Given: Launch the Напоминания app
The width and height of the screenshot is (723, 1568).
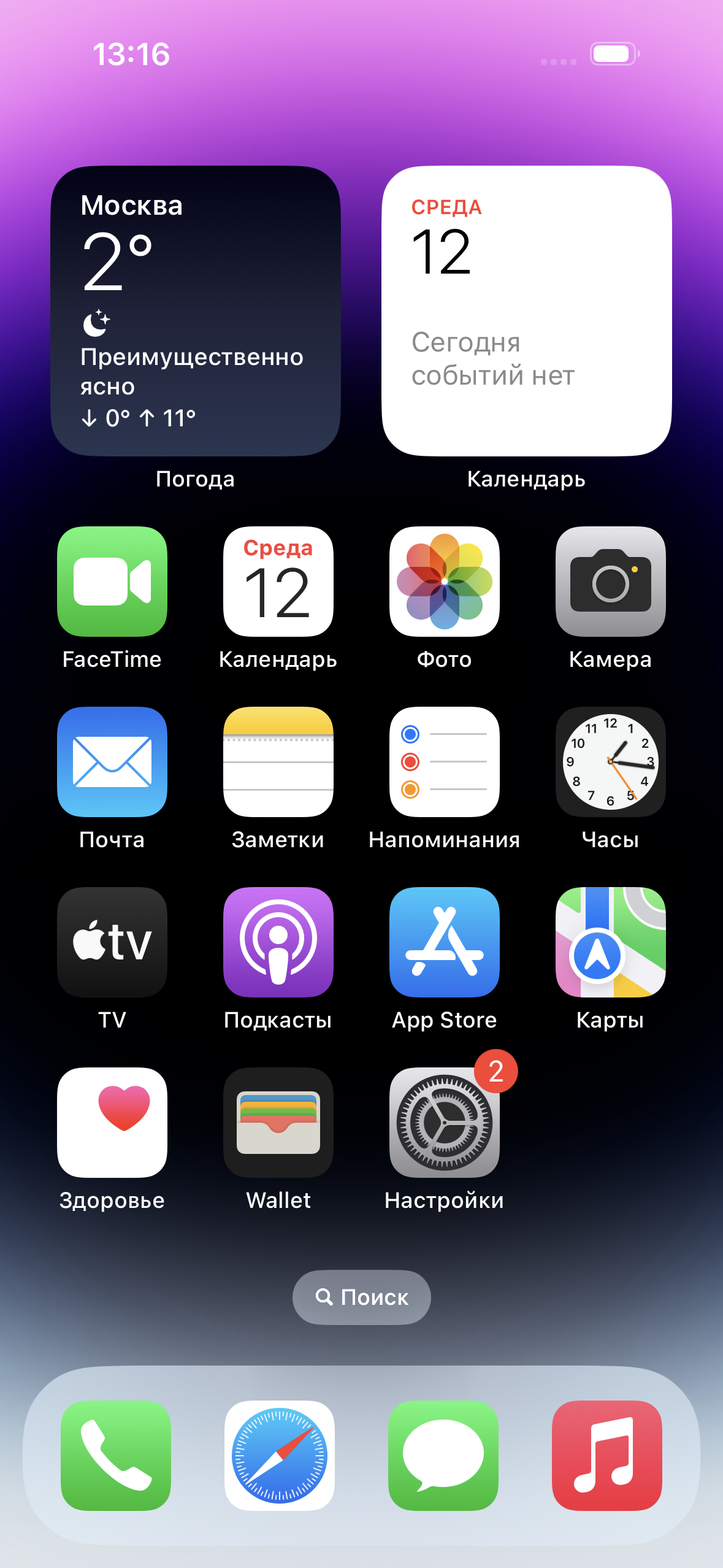Looking at the screenshot, I should point(444,761).
